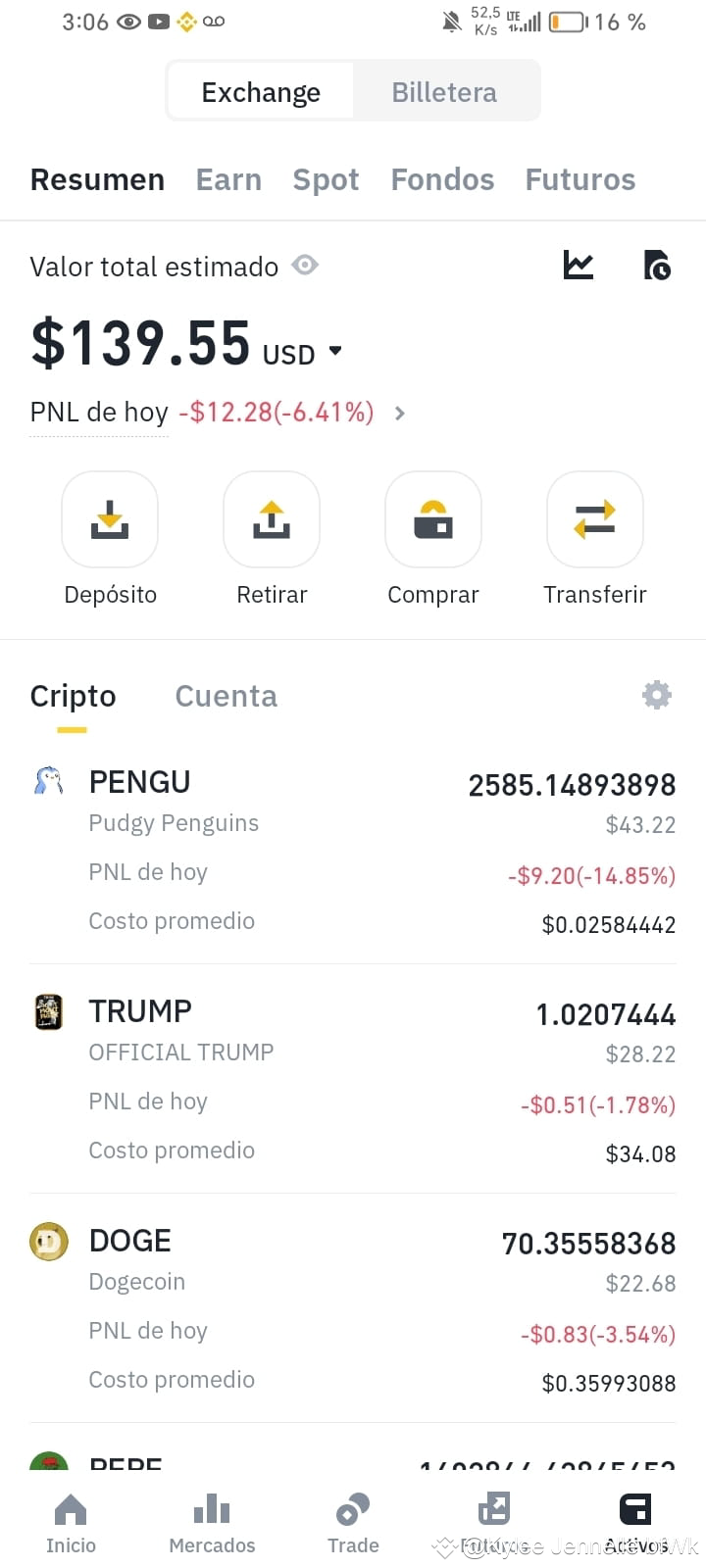Expand PNL de hoy details chevron

(398, 413)
